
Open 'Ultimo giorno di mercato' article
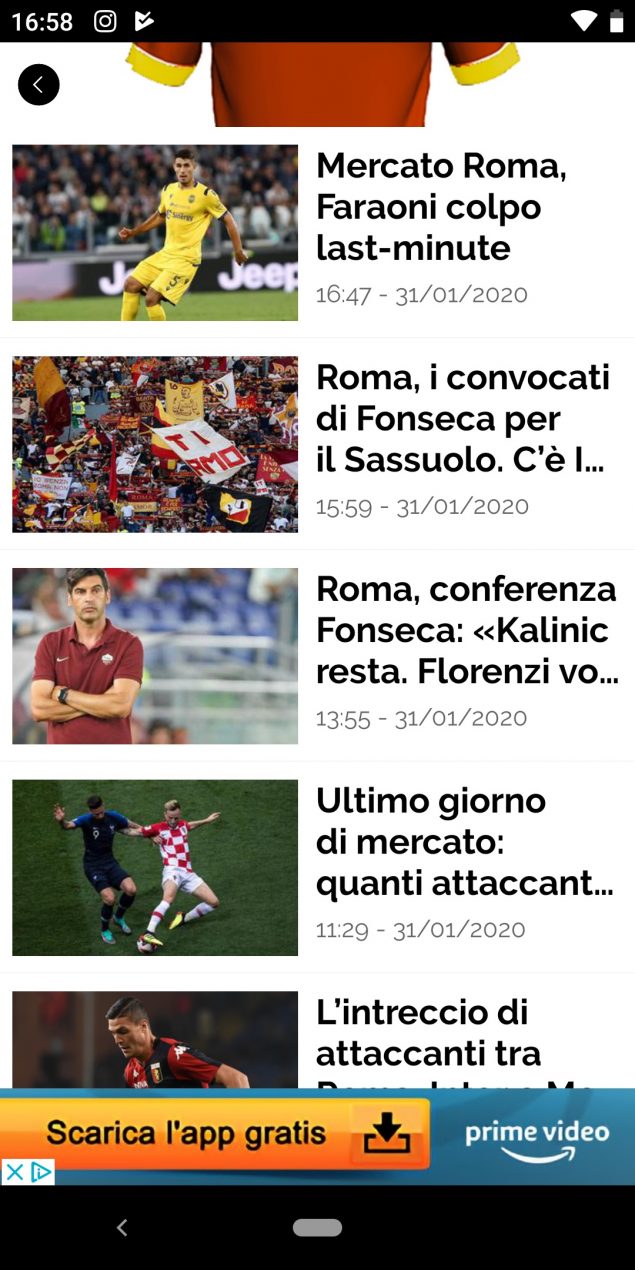click(464, 842)
